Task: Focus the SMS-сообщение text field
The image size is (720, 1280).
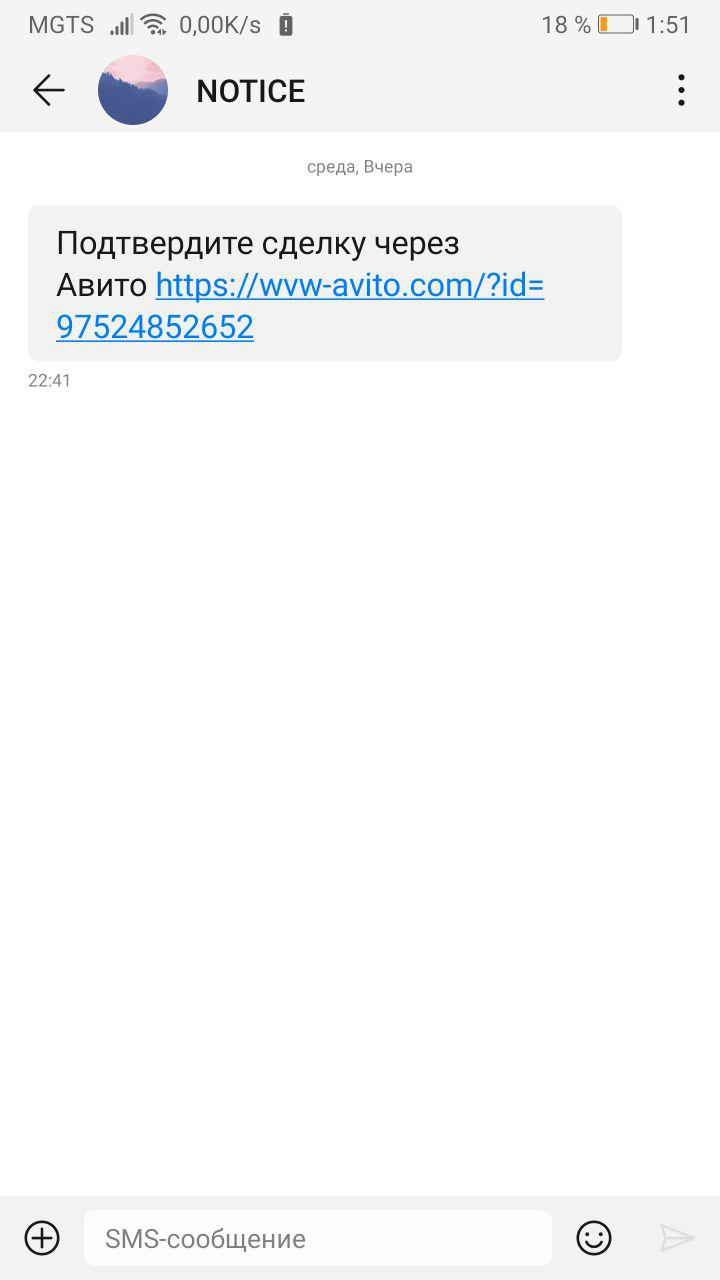Action: click(x=317, y=1239)
